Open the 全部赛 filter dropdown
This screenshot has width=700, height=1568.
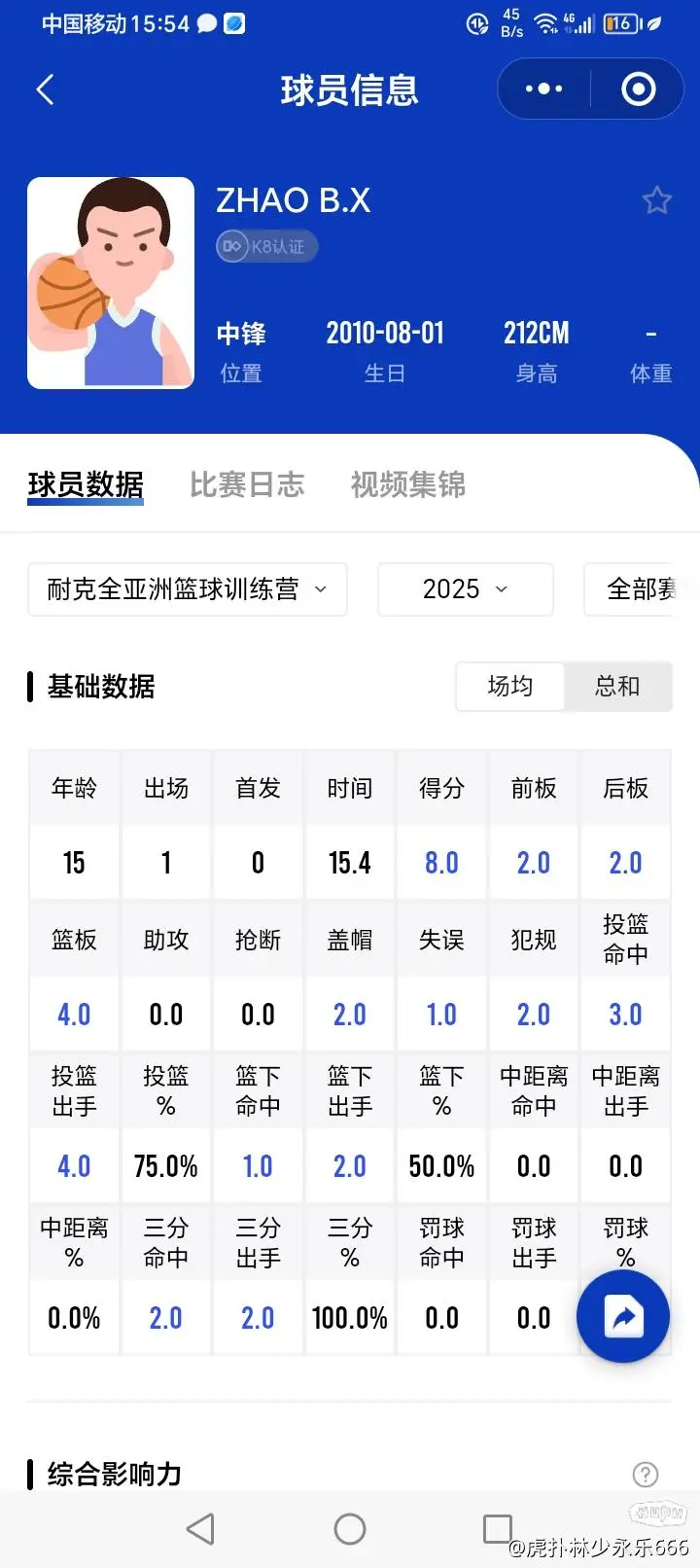tap(630, 588)
